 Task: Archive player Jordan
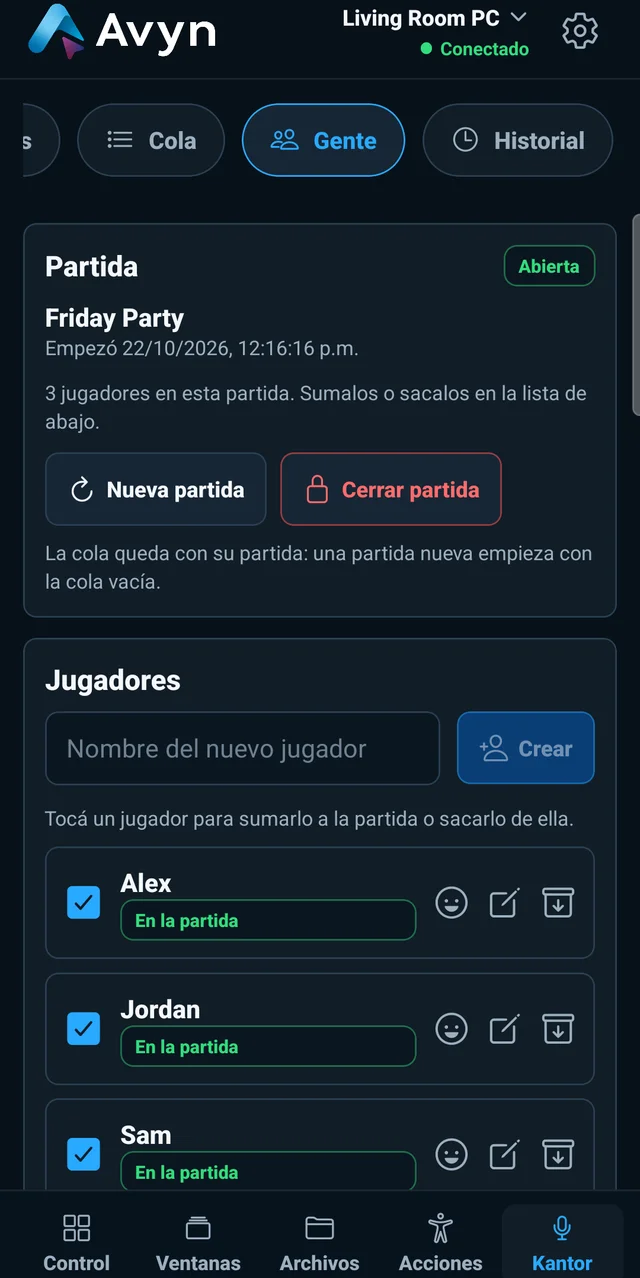(x=558, y=1029)
